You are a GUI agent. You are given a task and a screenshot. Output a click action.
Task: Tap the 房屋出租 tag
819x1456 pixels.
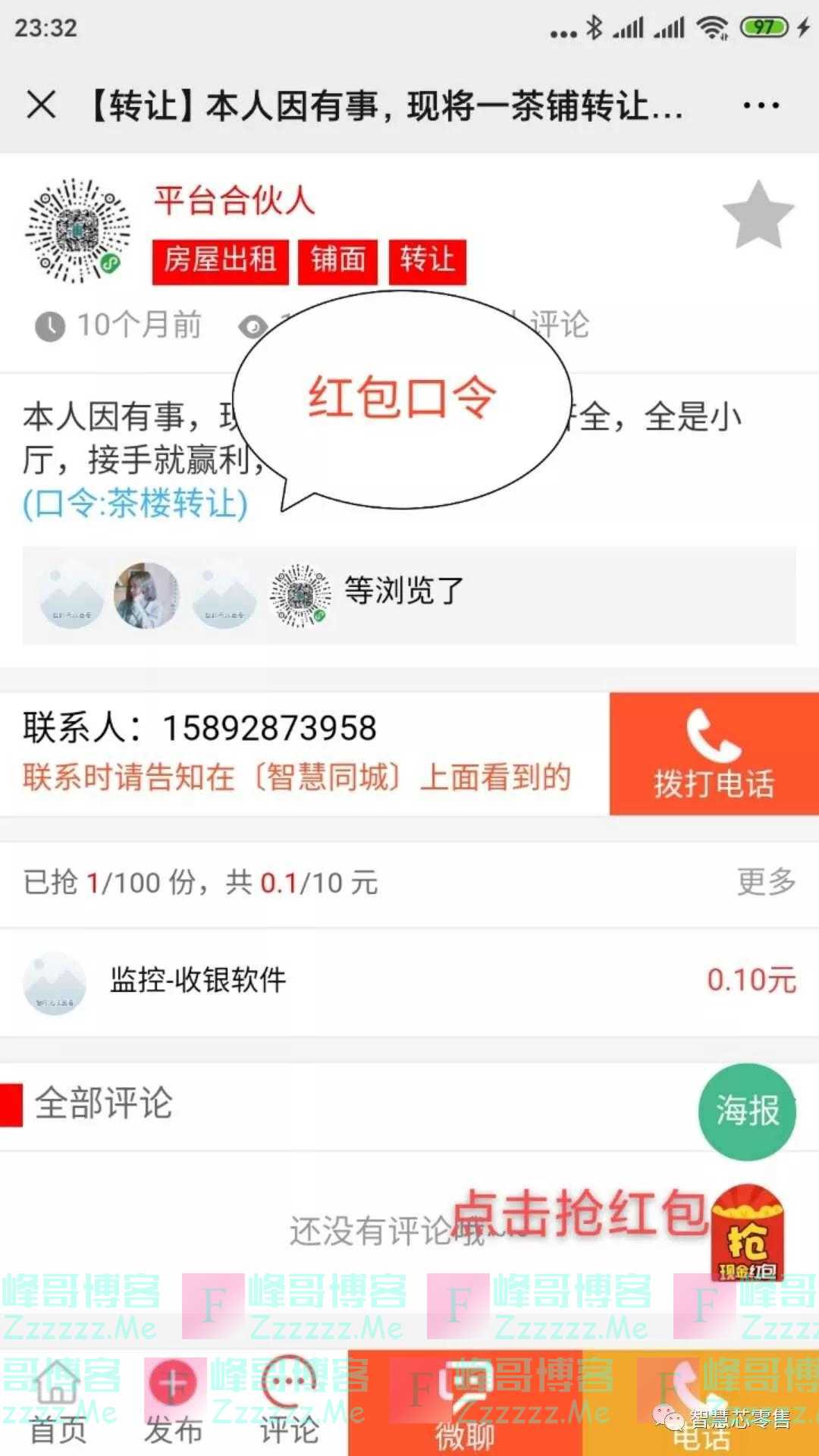coord(221,261)
